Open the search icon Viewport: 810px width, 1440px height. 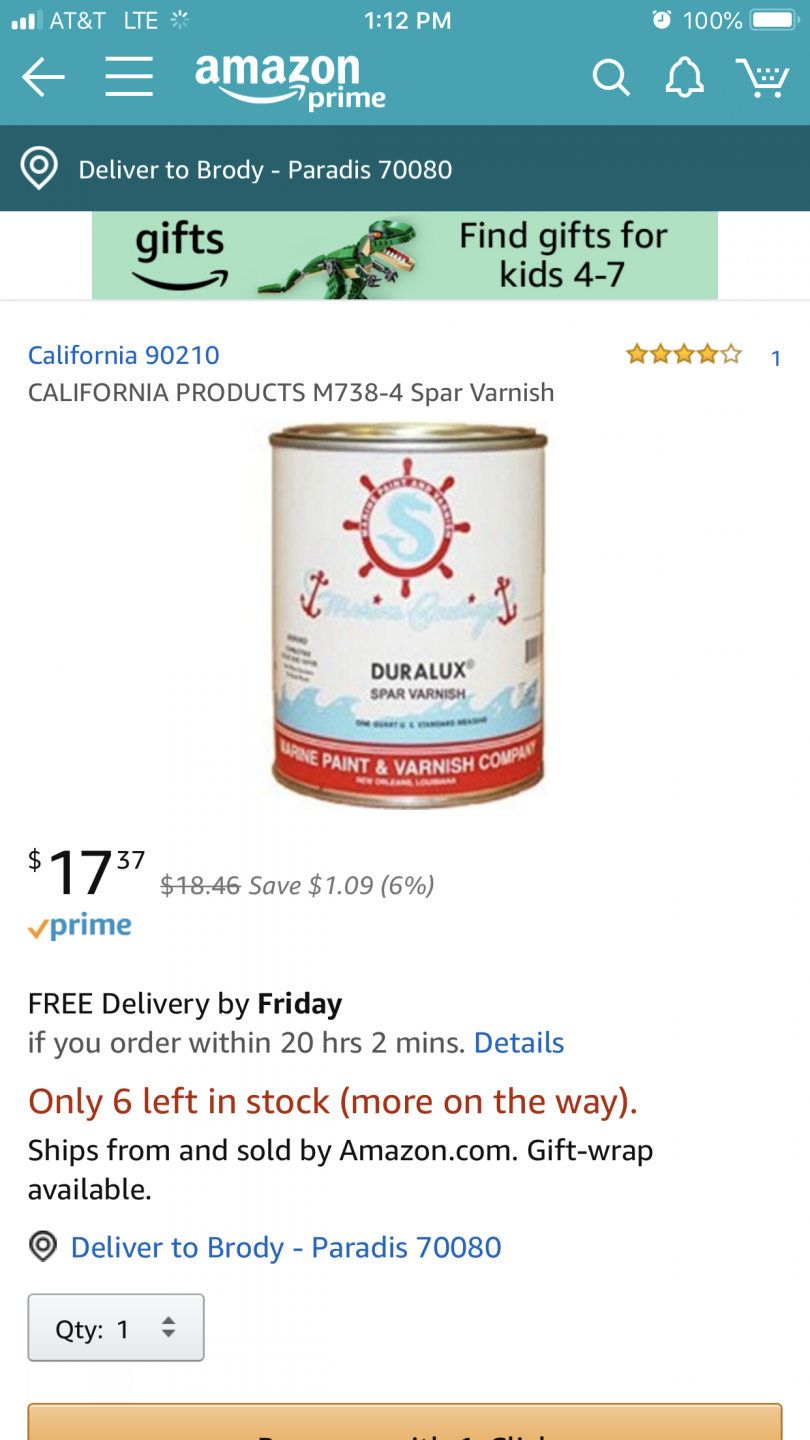click(x=609, y=77)
